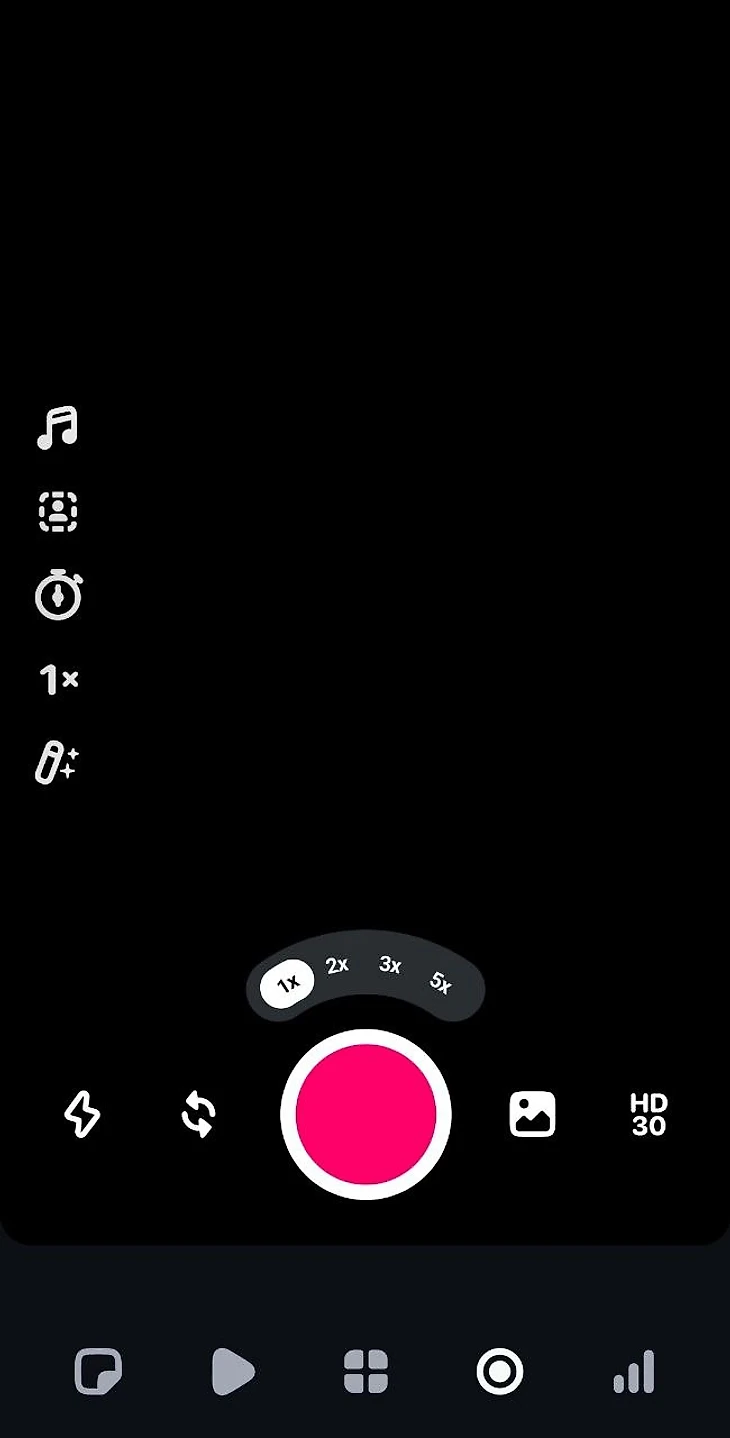Open the beauty effects wand
Image resolution: width=730 pixels, height=1438 pixels.
(57, 763)
